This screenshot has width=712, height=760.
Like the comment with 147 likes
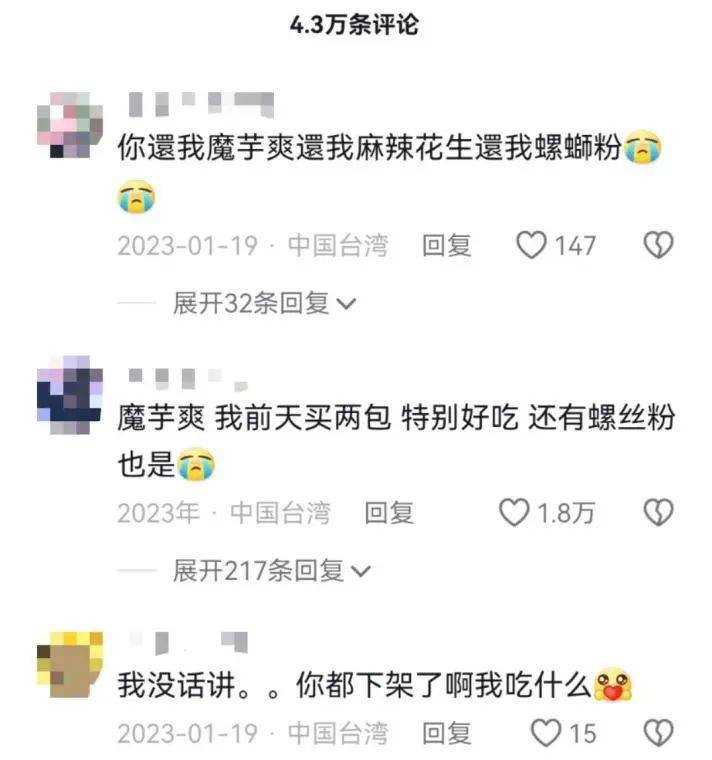click(x=531, y=245)
